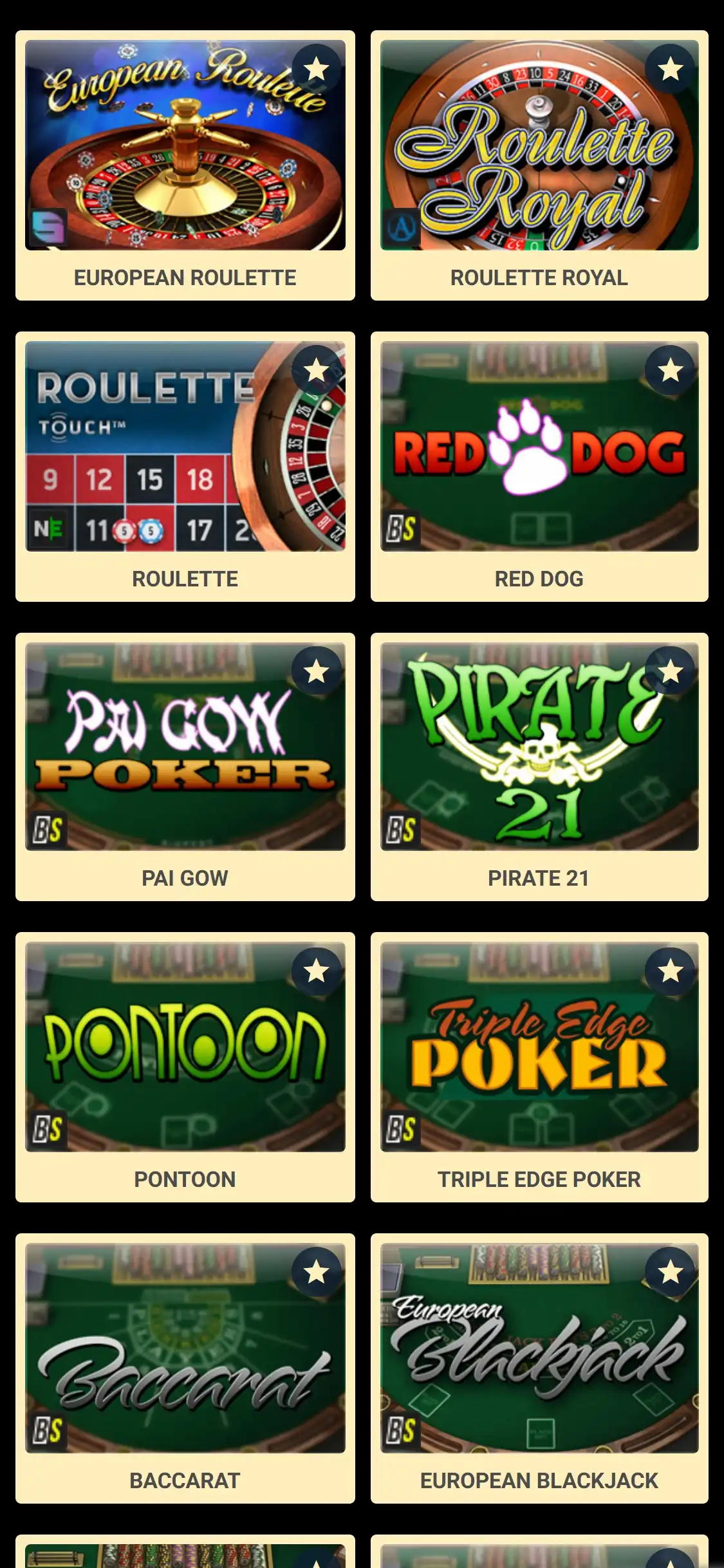Add European Blackjack to favorites
This screenshot has width=724, height=1568.
click(x=670, y=1271)
